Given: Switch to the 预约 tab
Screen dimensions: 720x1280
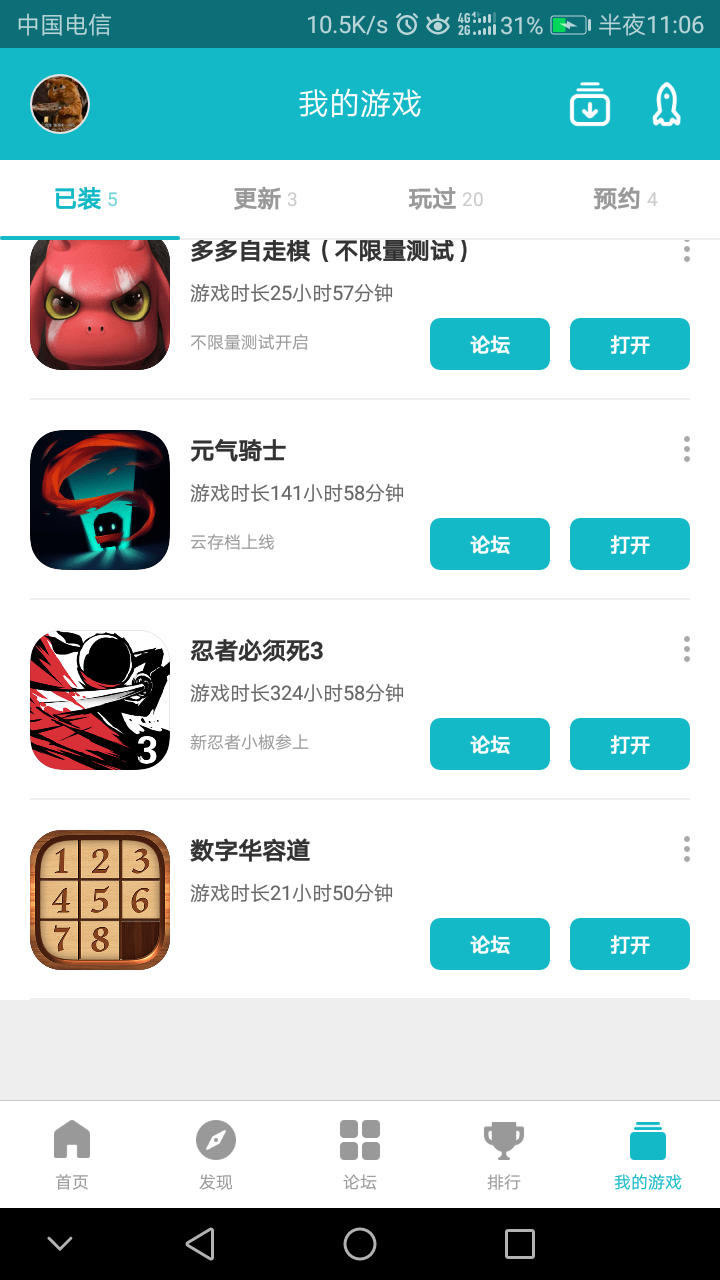Looking at the screenshot, I should pos(625,199).
